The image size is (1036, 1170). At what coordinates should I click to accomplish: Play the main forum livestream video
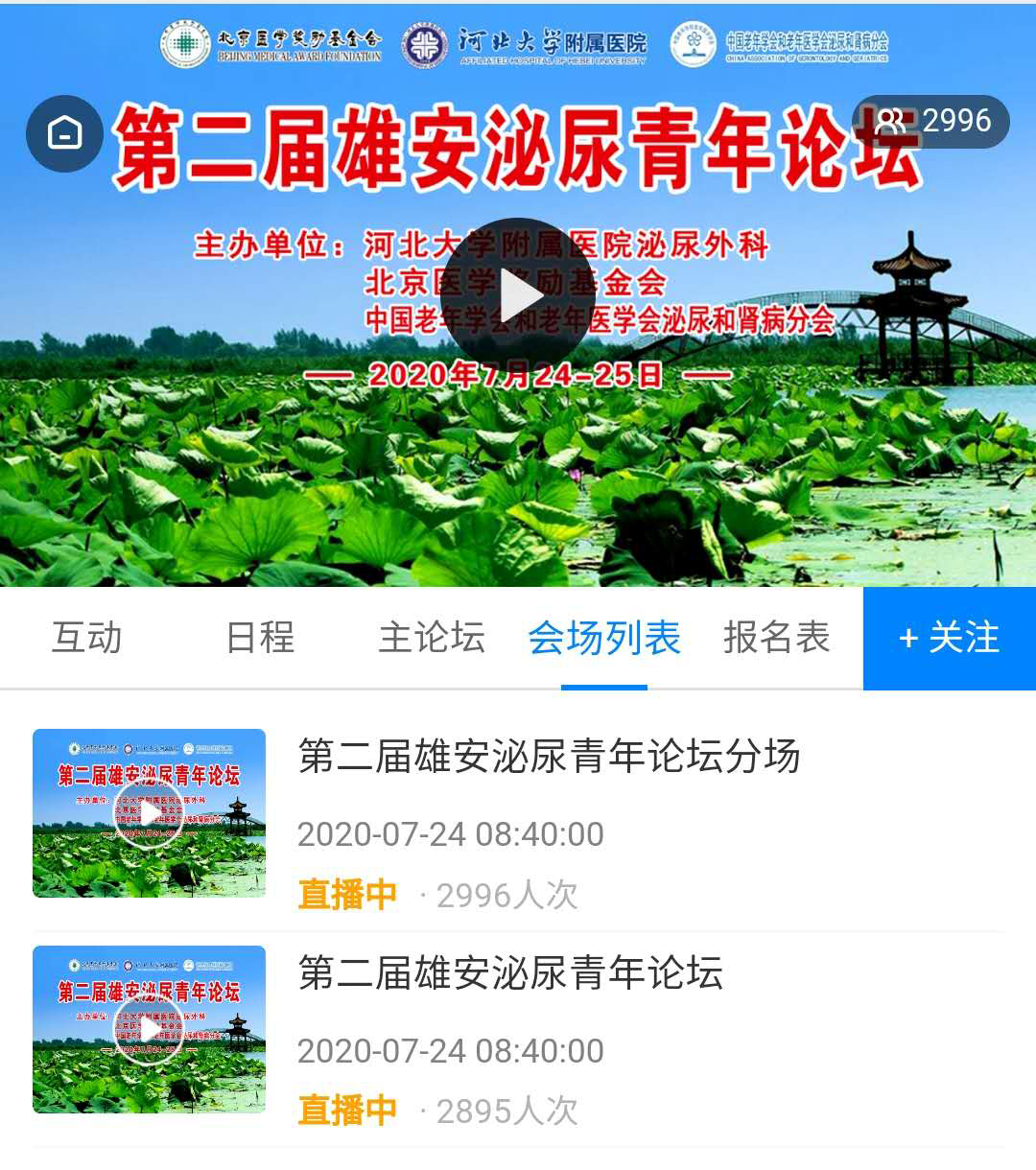518,296
